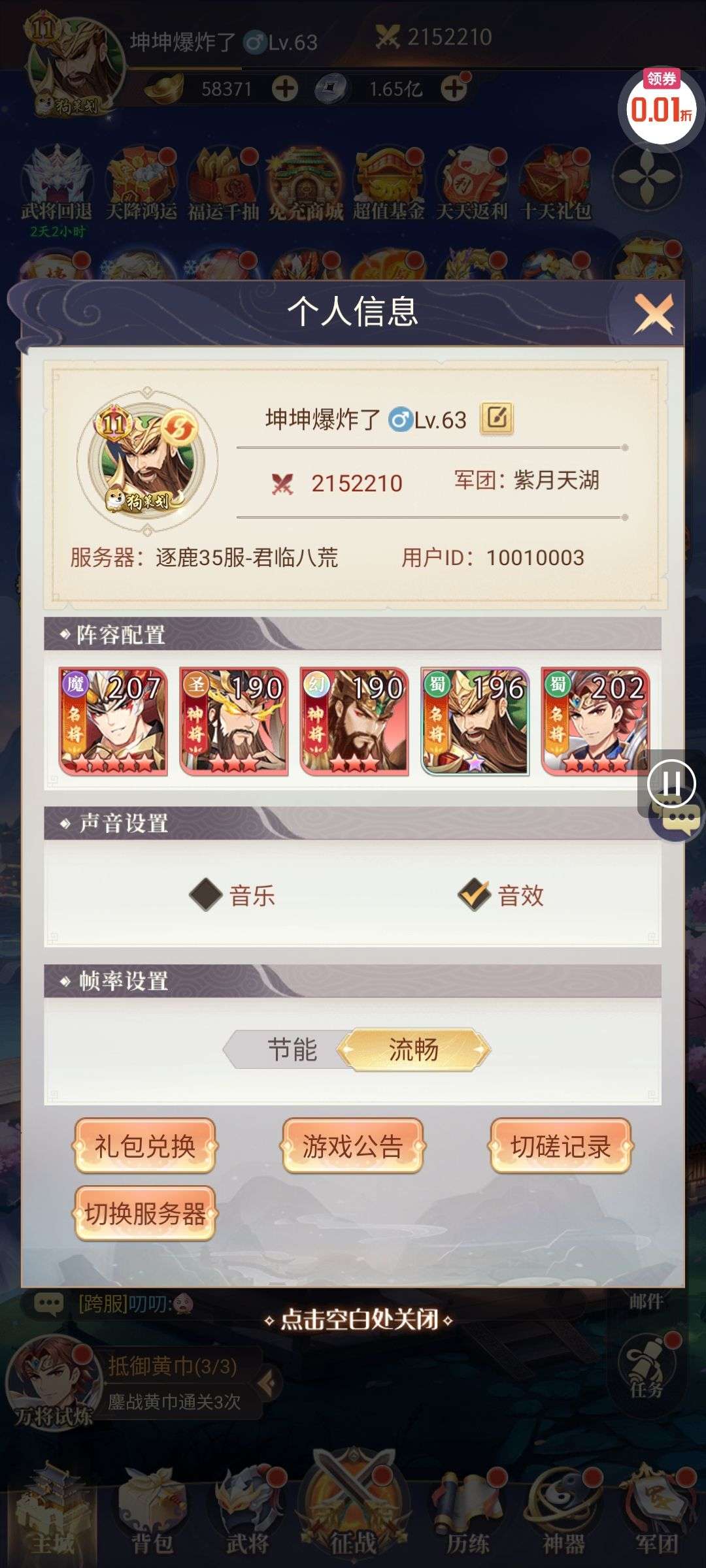Open the level 202 蜀 hero
This screenshot has height=1568, width=706.
click(x=595, y=721)
